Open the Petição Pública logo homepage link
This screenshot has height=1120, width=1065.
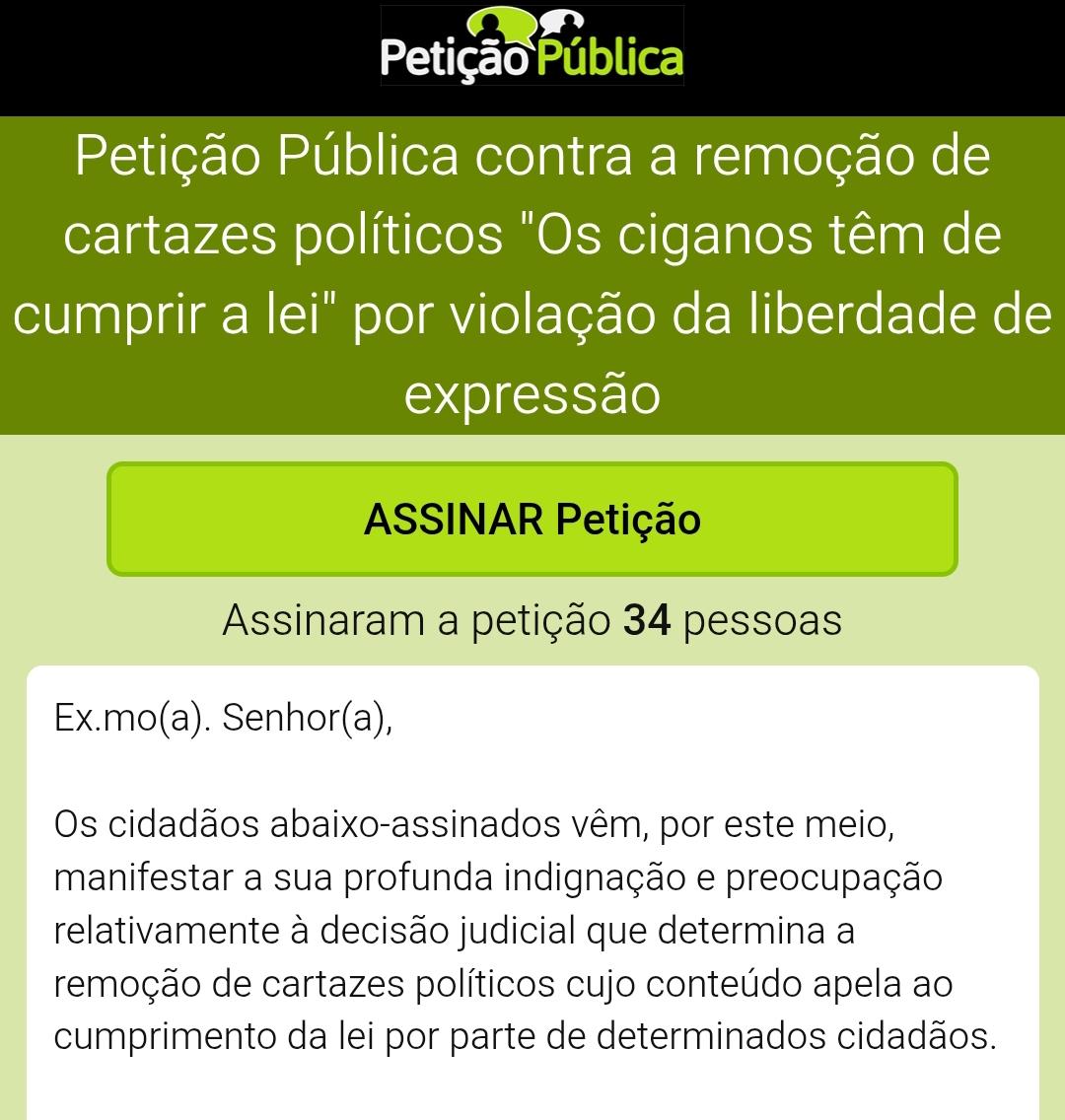tap(532, 47)
